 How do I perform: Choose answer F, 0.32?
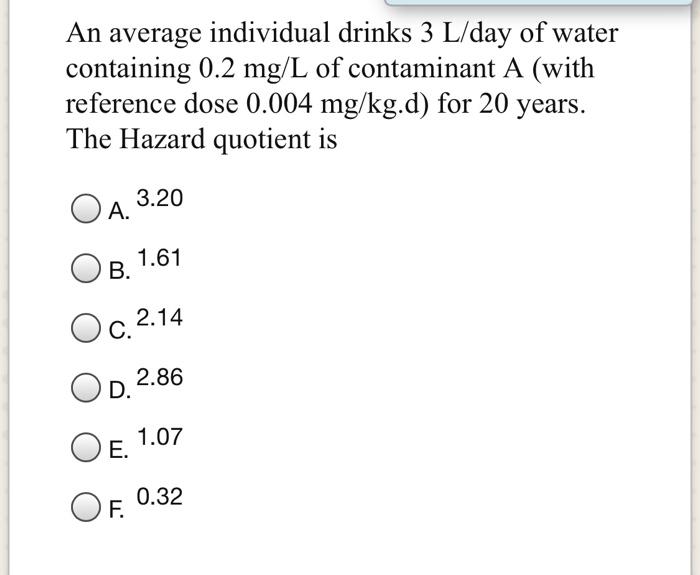pyautogui.click(x=85, y=509)
